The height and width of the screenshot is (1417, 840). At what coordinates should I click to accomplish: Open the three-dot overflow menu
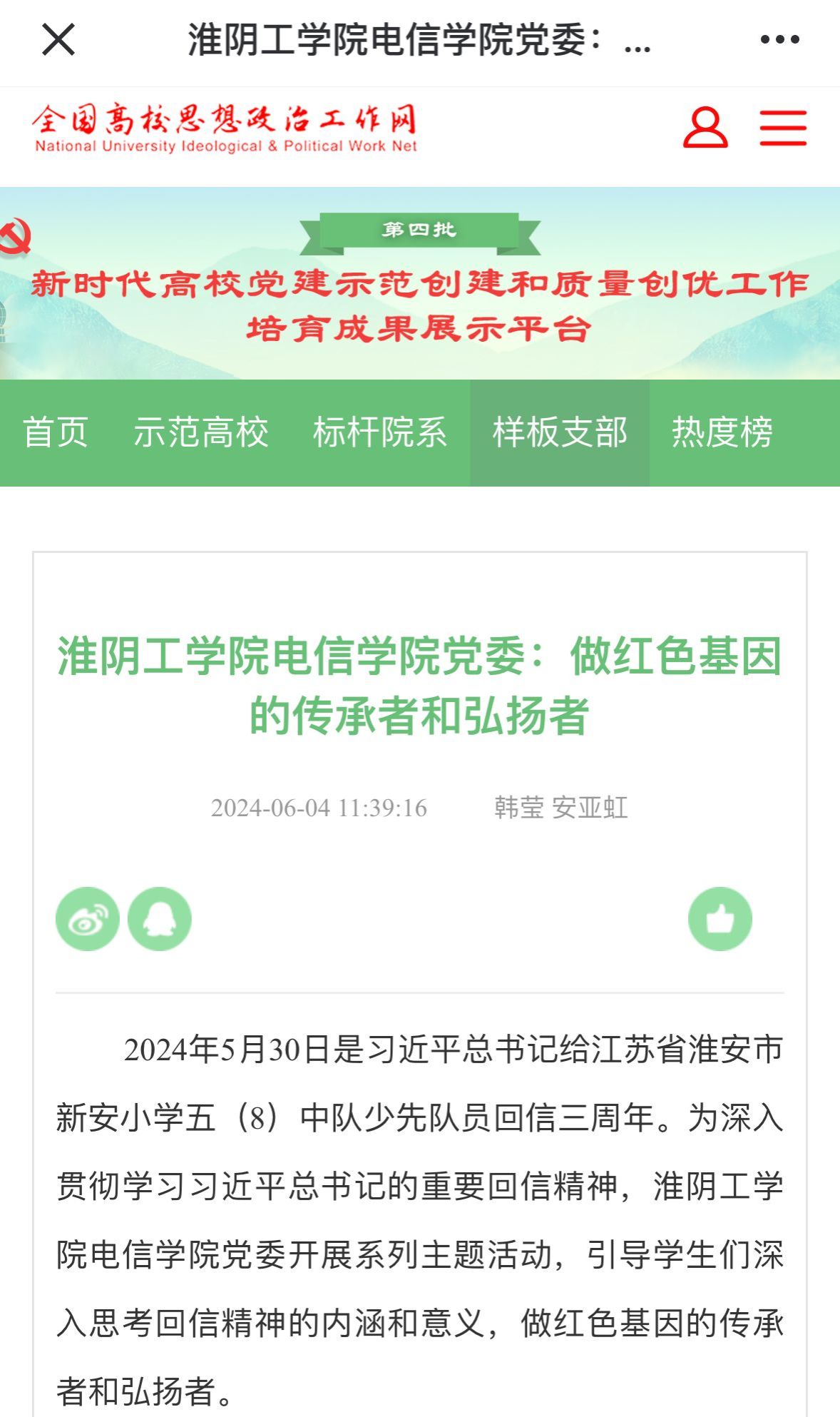click(779, 39)
